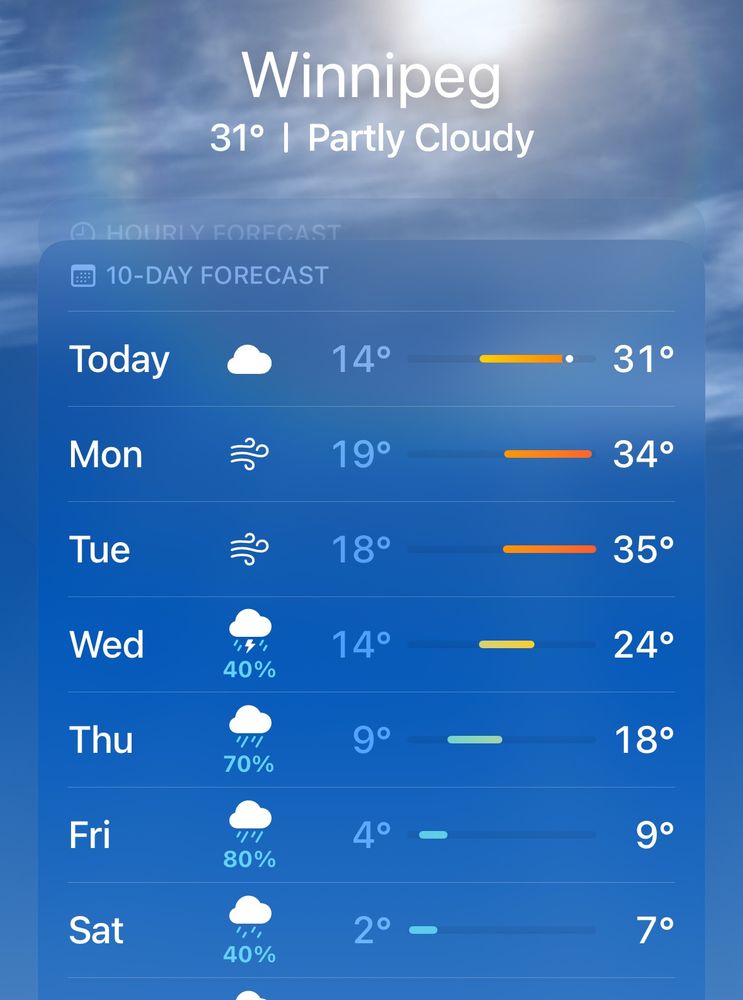
Task: Open Wednesday's forecast details
Action: click(371, 644)
